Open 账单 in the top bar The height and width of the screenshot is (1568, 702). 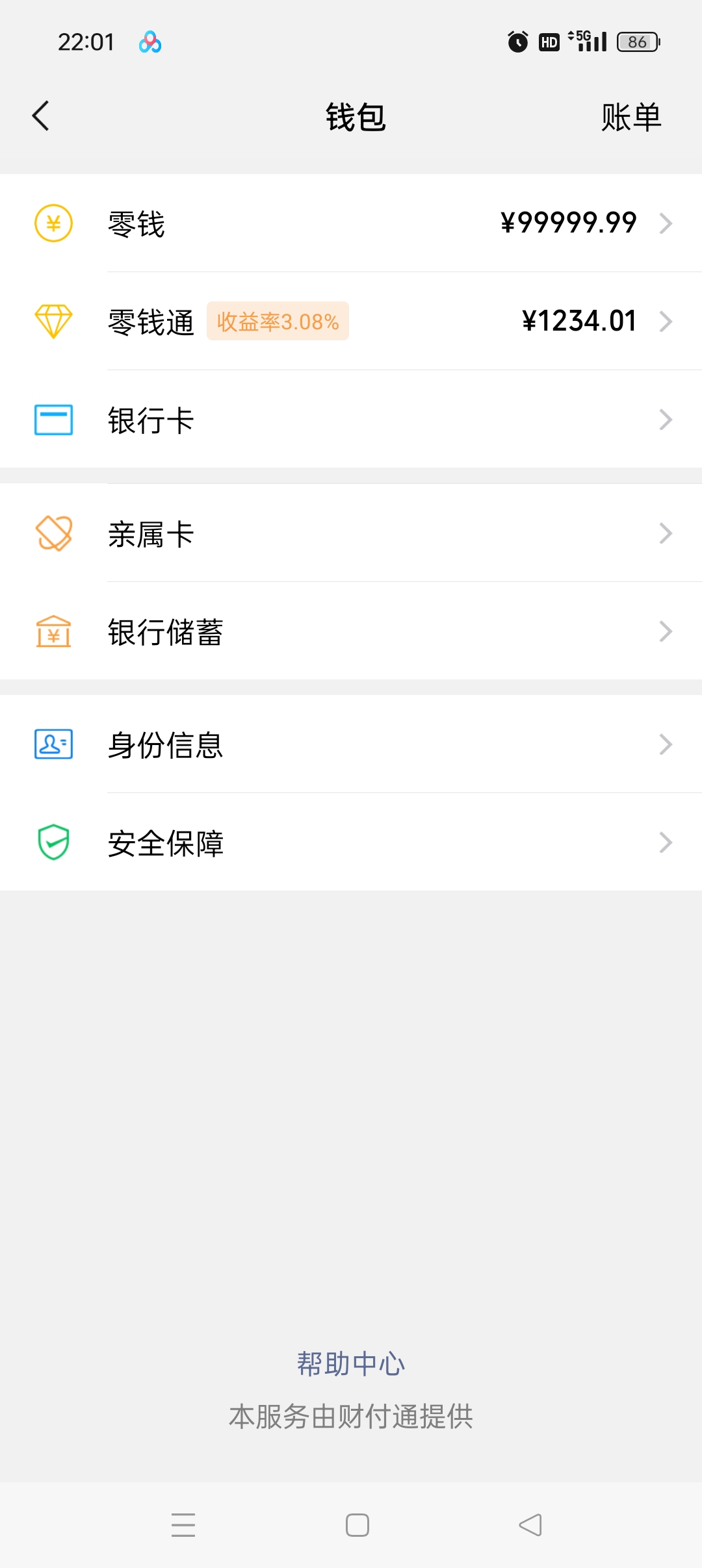pyautogui.click(x=630, y=118)
